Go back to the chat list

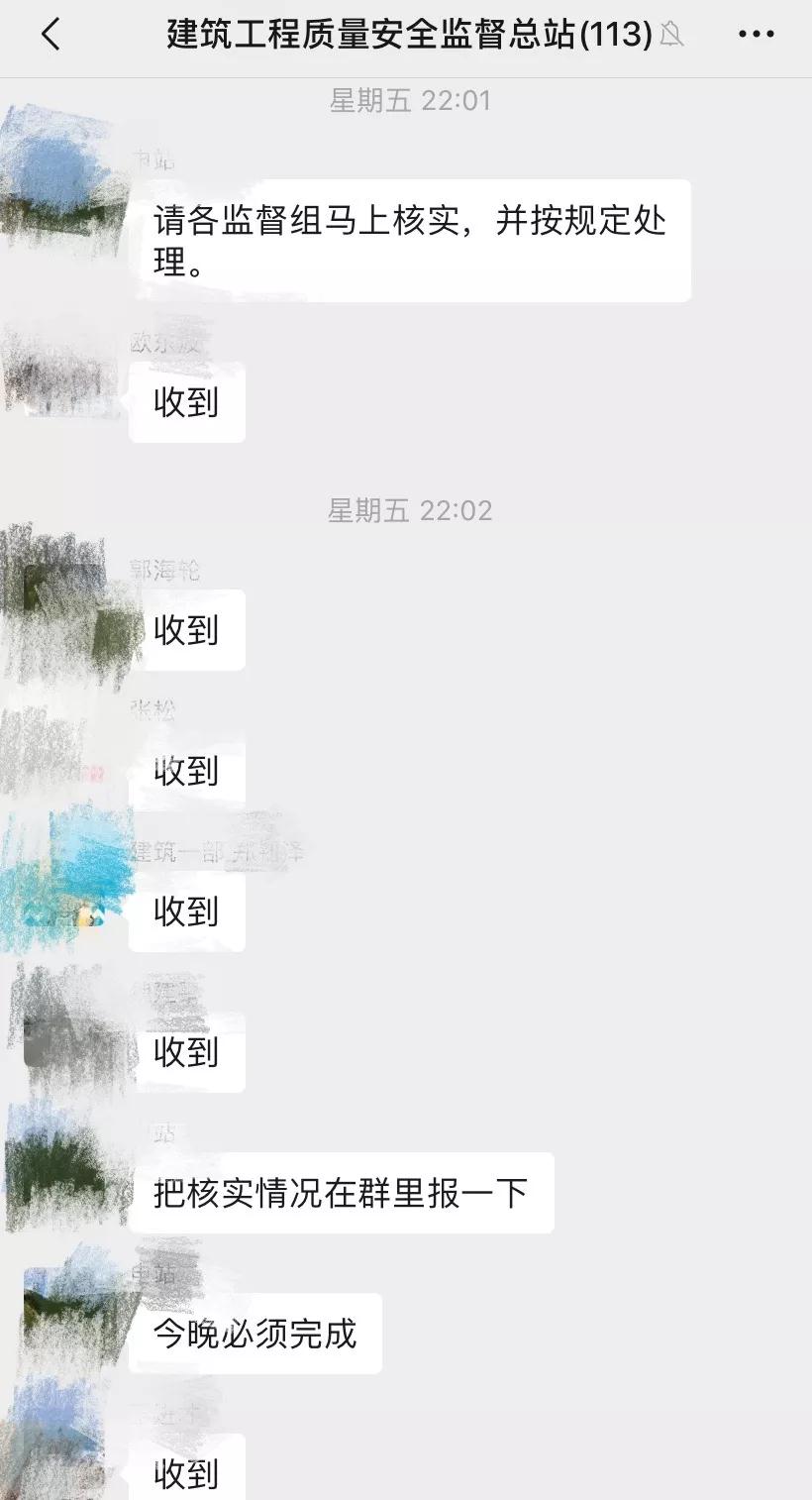[x=51, y=36]
